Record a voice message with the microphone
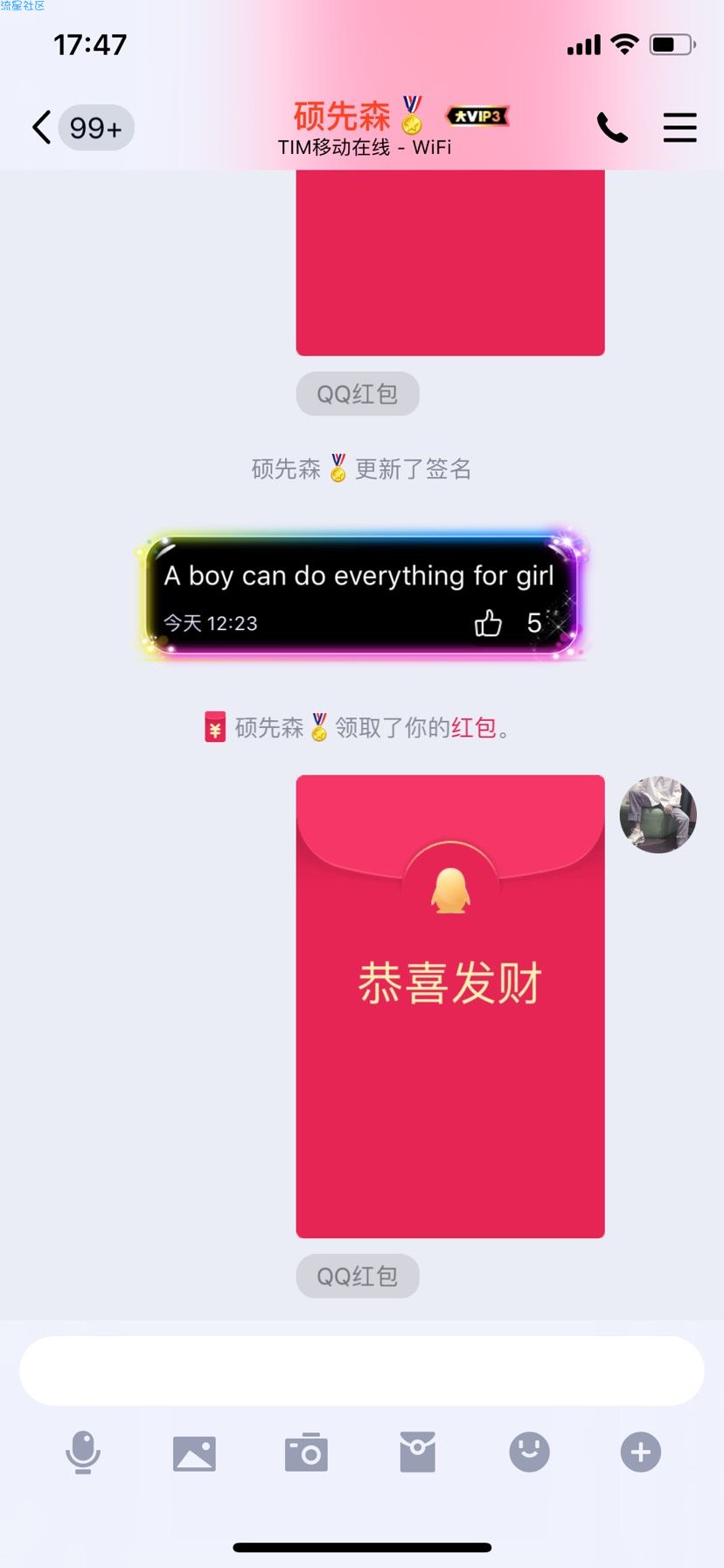The width and height of the screenshot is (724, 1568). (83, 1452)
